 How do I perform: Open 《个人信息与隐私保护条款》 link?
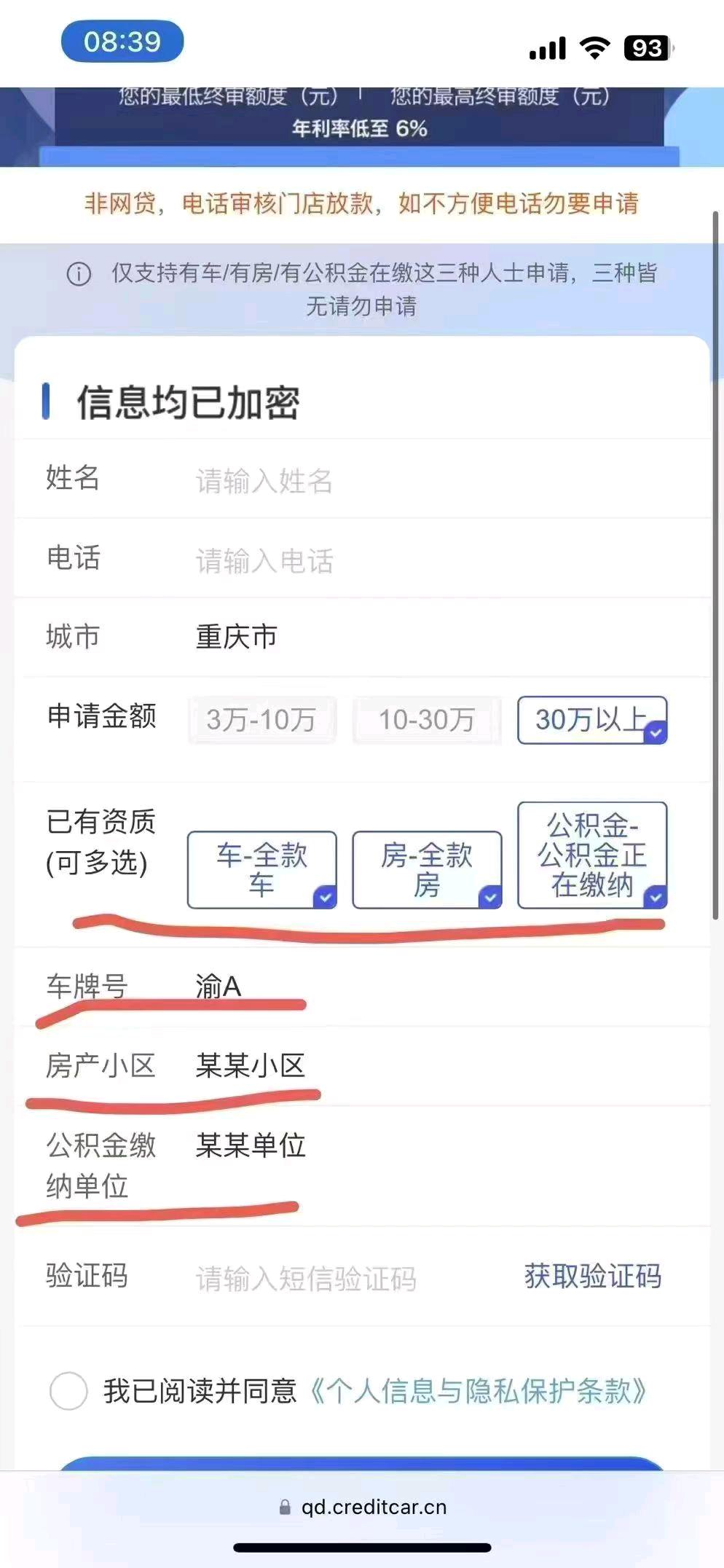pyautogui.click(x=478, y=1391)
